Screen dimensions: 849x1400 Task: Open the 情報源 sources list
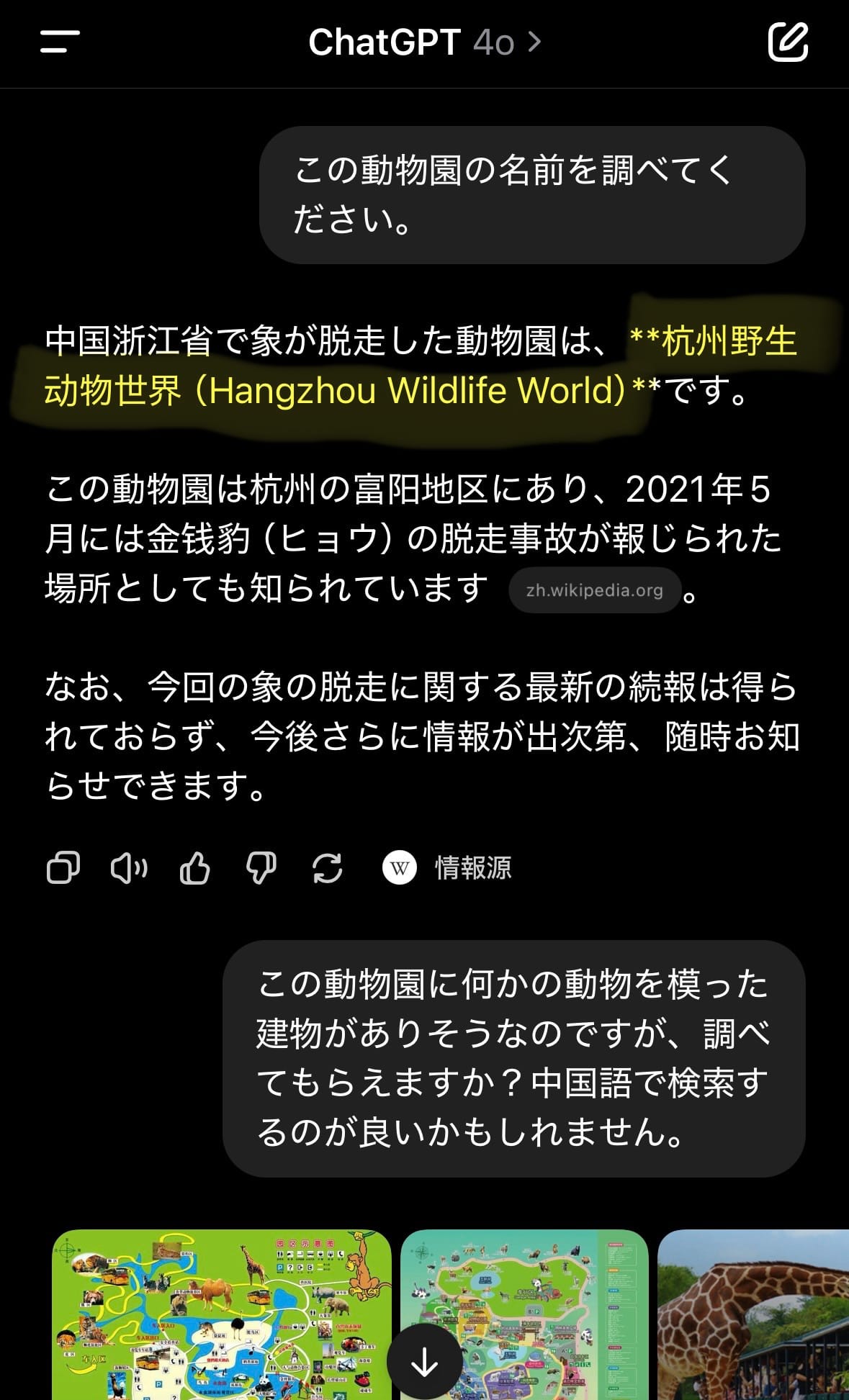click(448, 867)
